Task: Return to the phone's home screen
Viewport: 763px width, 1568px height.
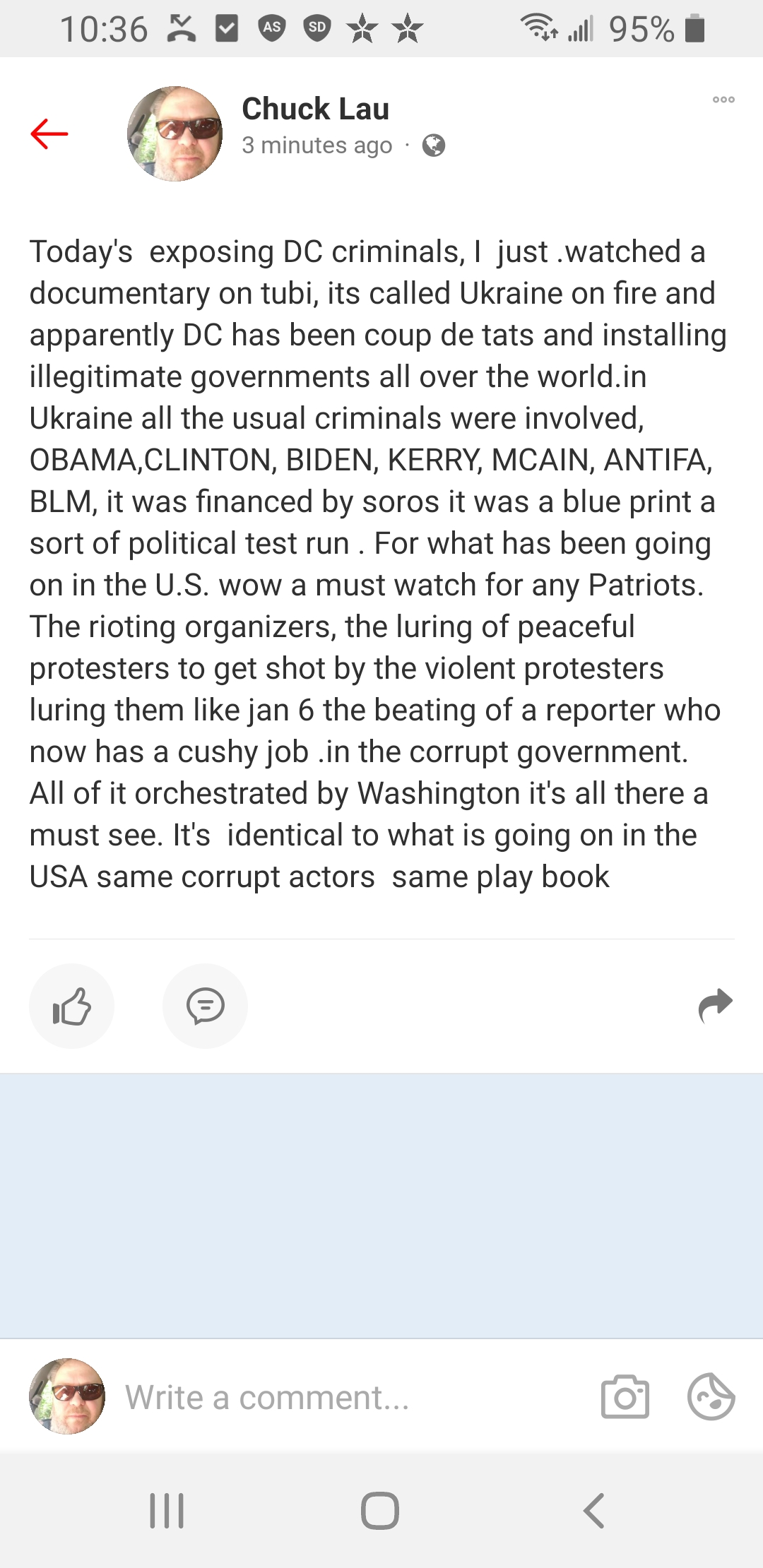Action: coord(380,1510)
